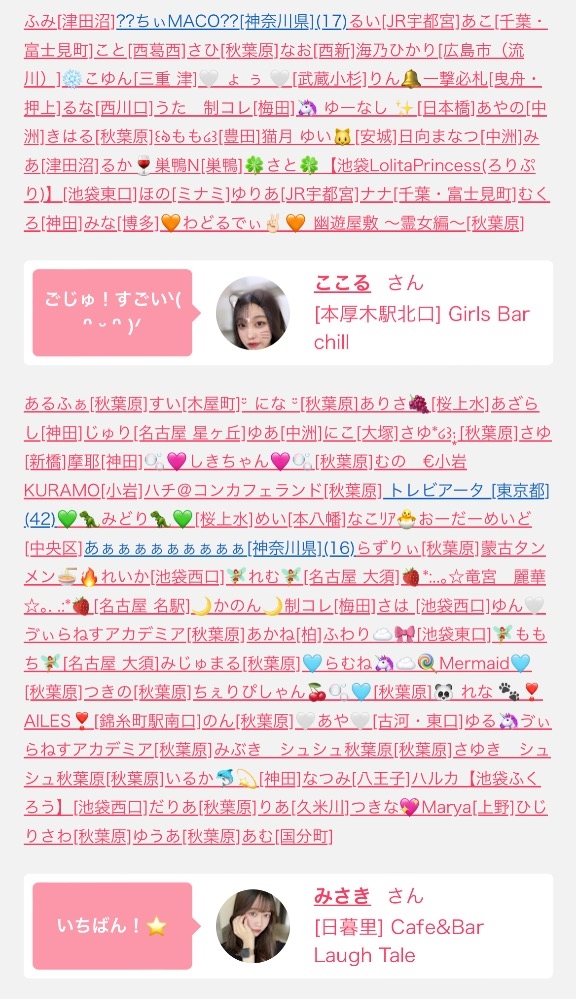Open the ふみ[津田沼] link
The width and height of the screenshot is (576, 999).
tap(69, 22)
